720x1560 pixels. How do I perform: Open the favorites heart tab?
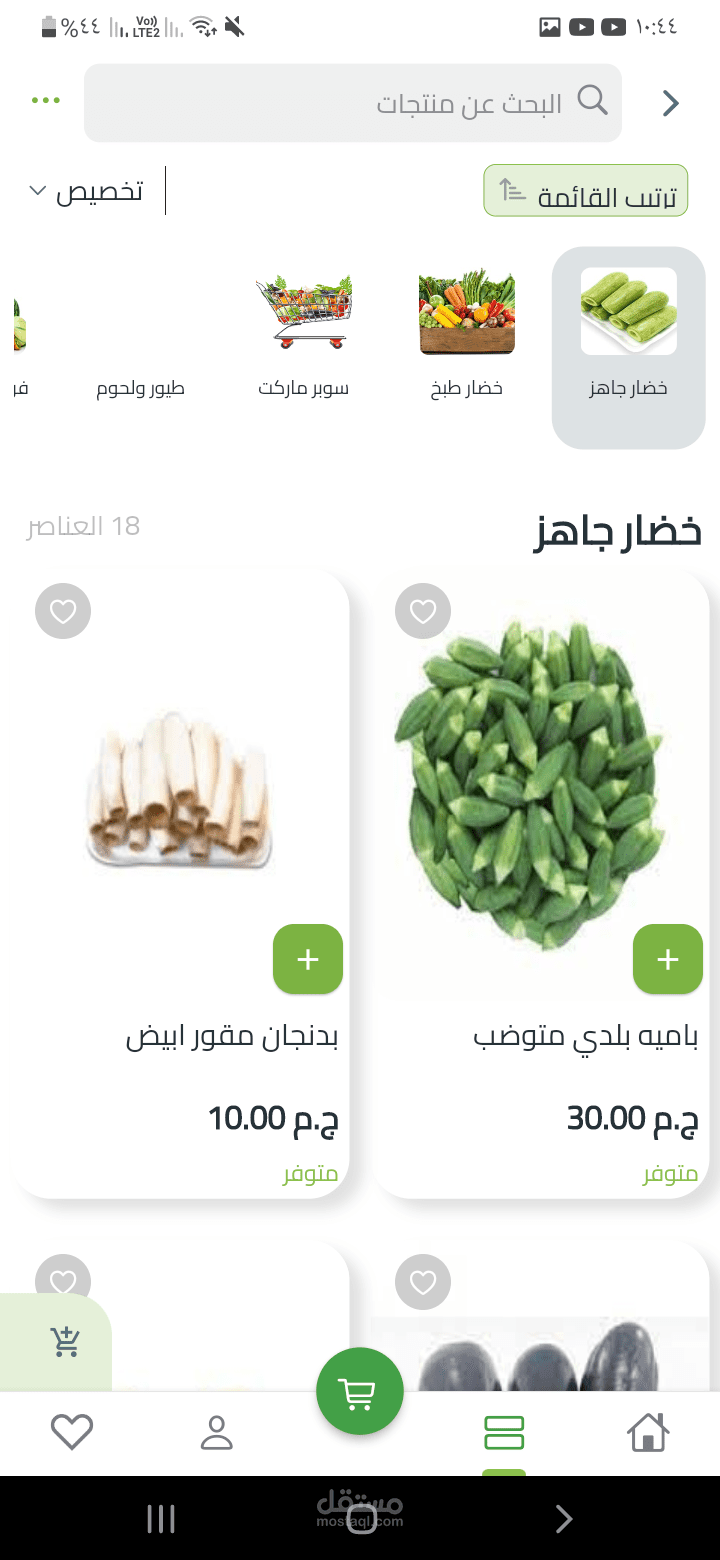(x=72, y=1433)
